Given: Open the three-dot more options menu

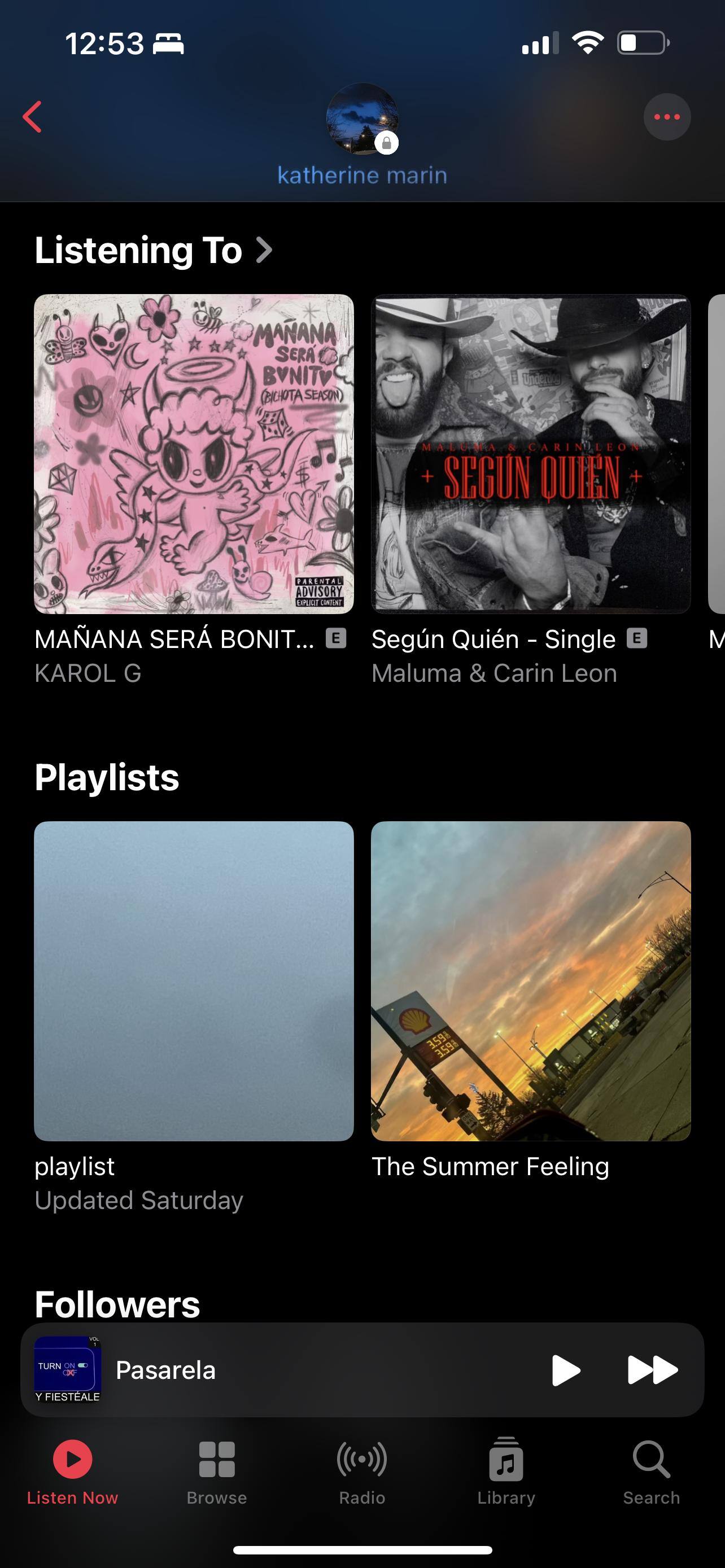Looking at the screenshot, I should tap(667, 117).
